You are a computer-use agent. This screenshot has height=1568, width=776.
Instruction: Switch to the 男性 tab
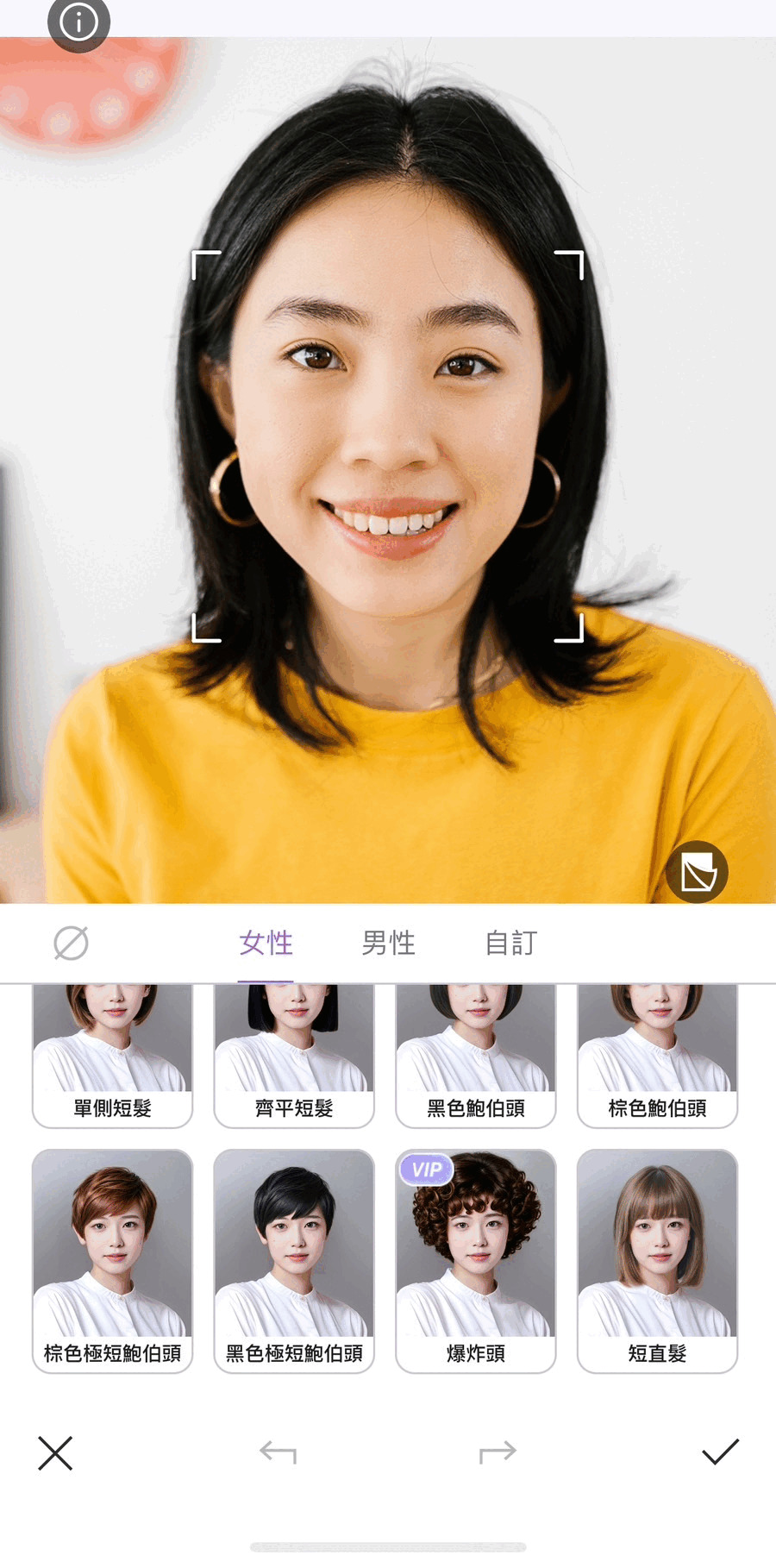point(388,943)
